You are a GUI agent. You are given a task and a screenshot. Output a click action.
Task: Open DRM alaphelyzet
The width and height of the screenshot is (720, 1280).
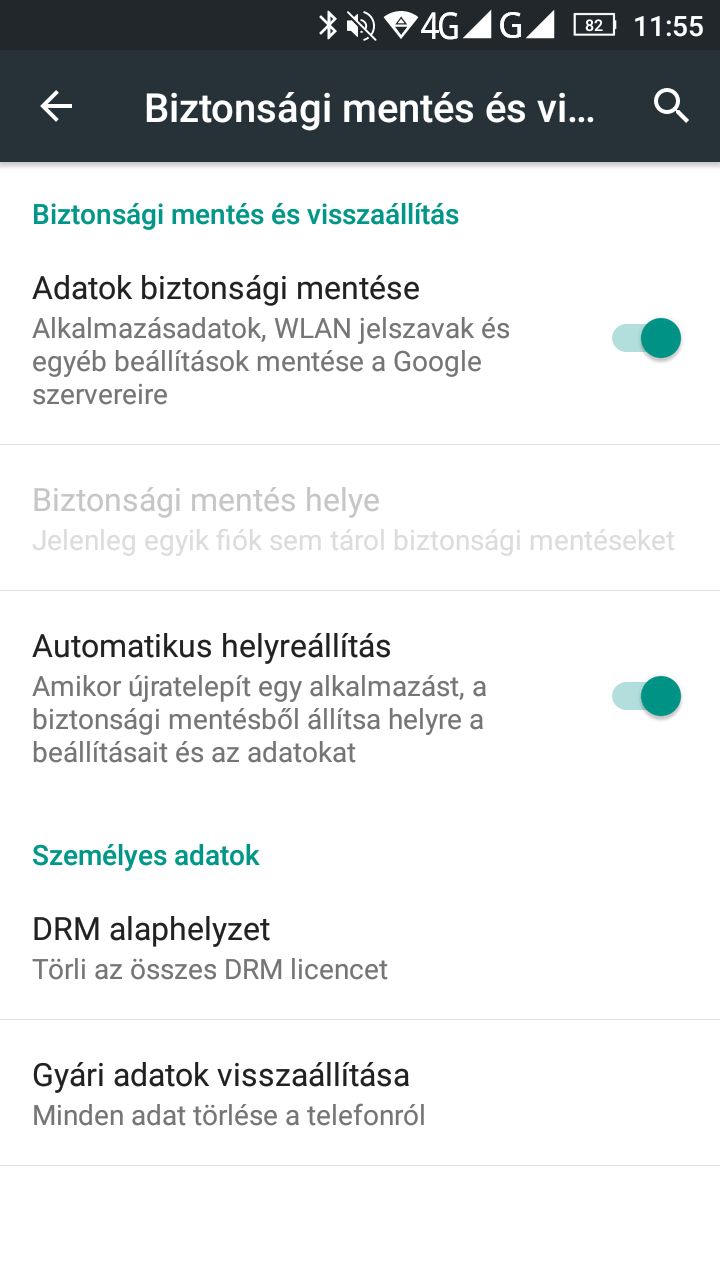pos(360,947)
